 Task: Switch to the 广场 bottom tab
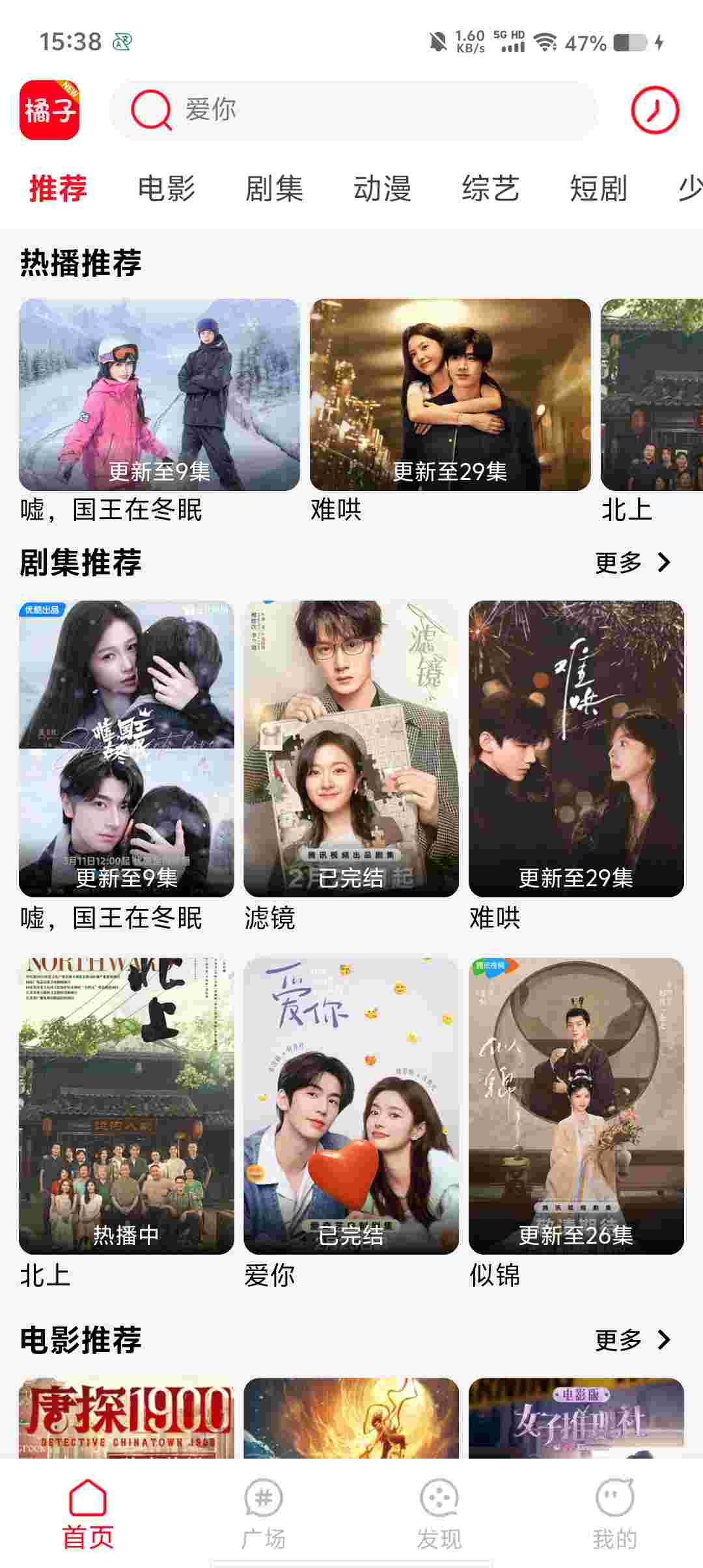point(264,1513)
